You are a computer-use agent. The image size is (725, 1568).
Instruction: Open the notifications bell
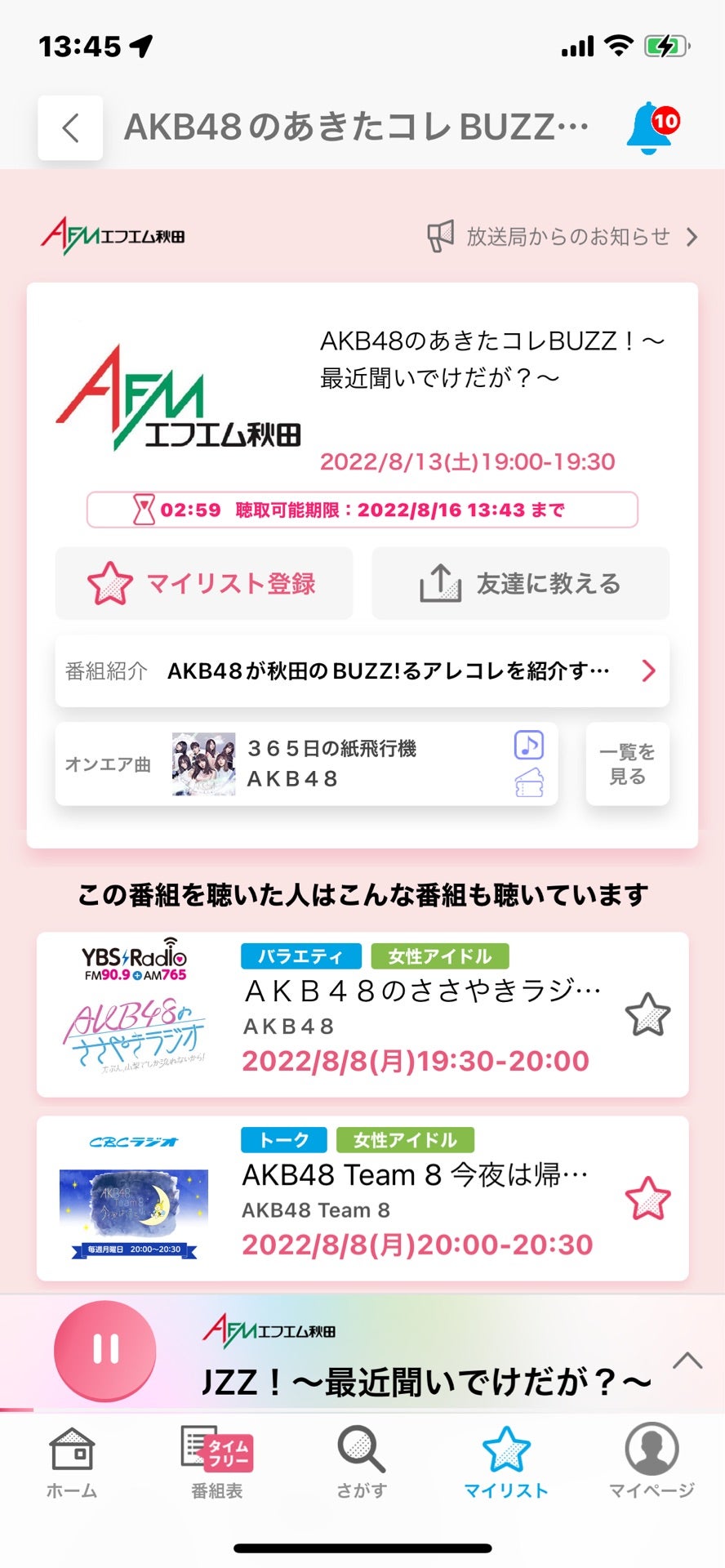tap(651, 129)
